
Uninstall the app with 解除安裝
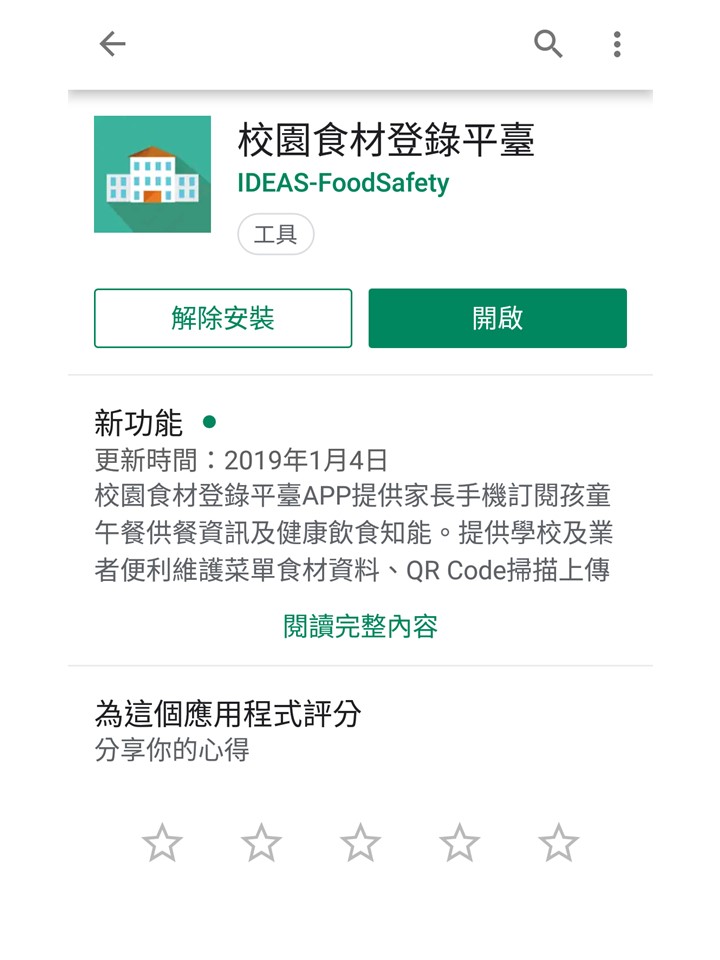coord(223,319)
